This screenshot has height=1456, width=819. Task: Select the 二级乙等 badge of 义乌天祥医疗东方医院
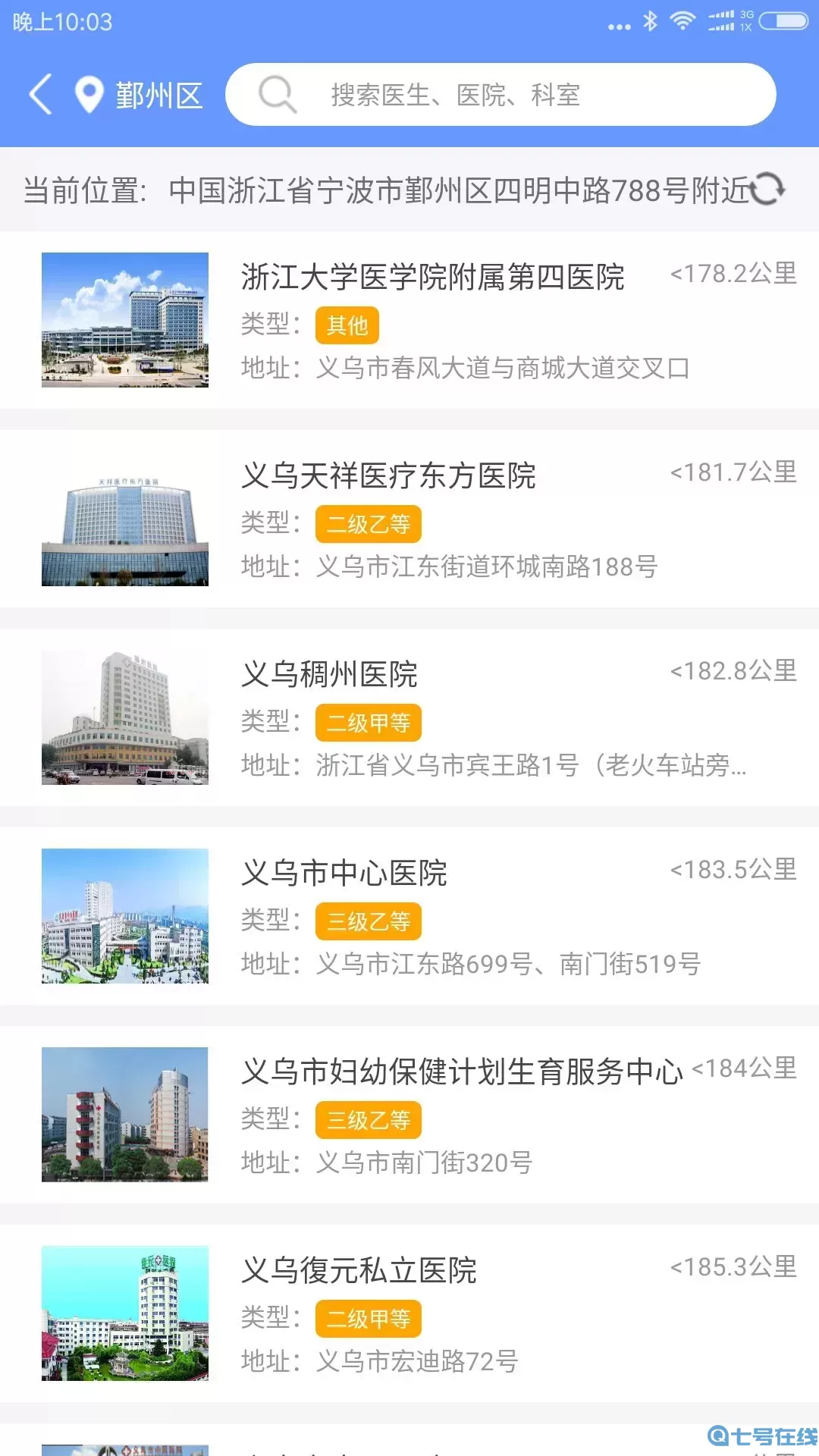pos(368,523)
